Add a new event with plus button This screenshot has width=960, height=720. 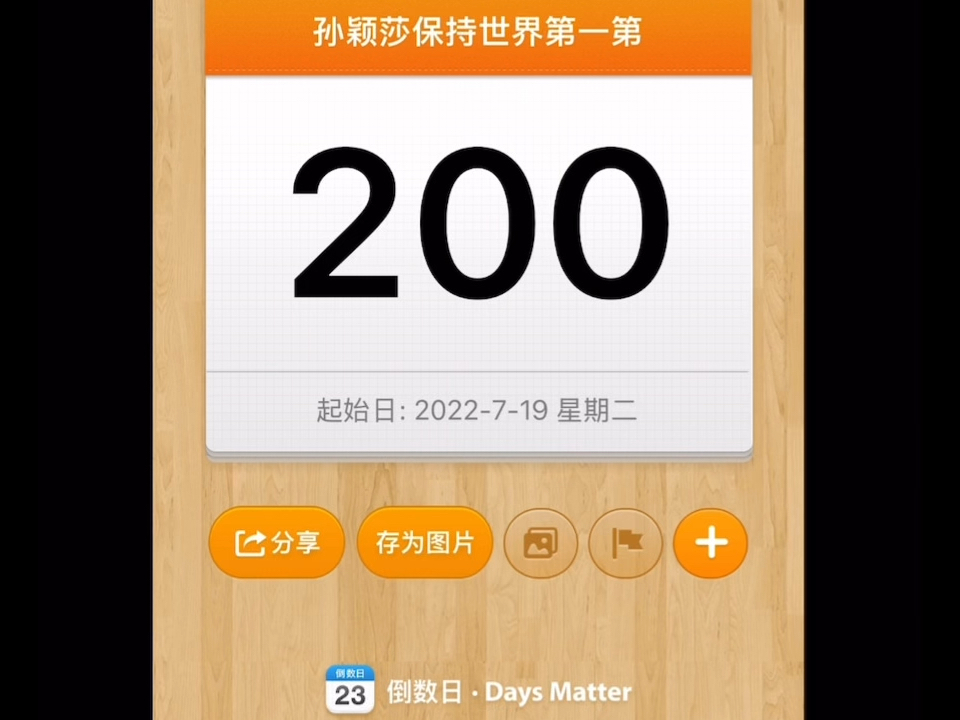point(710,543)
